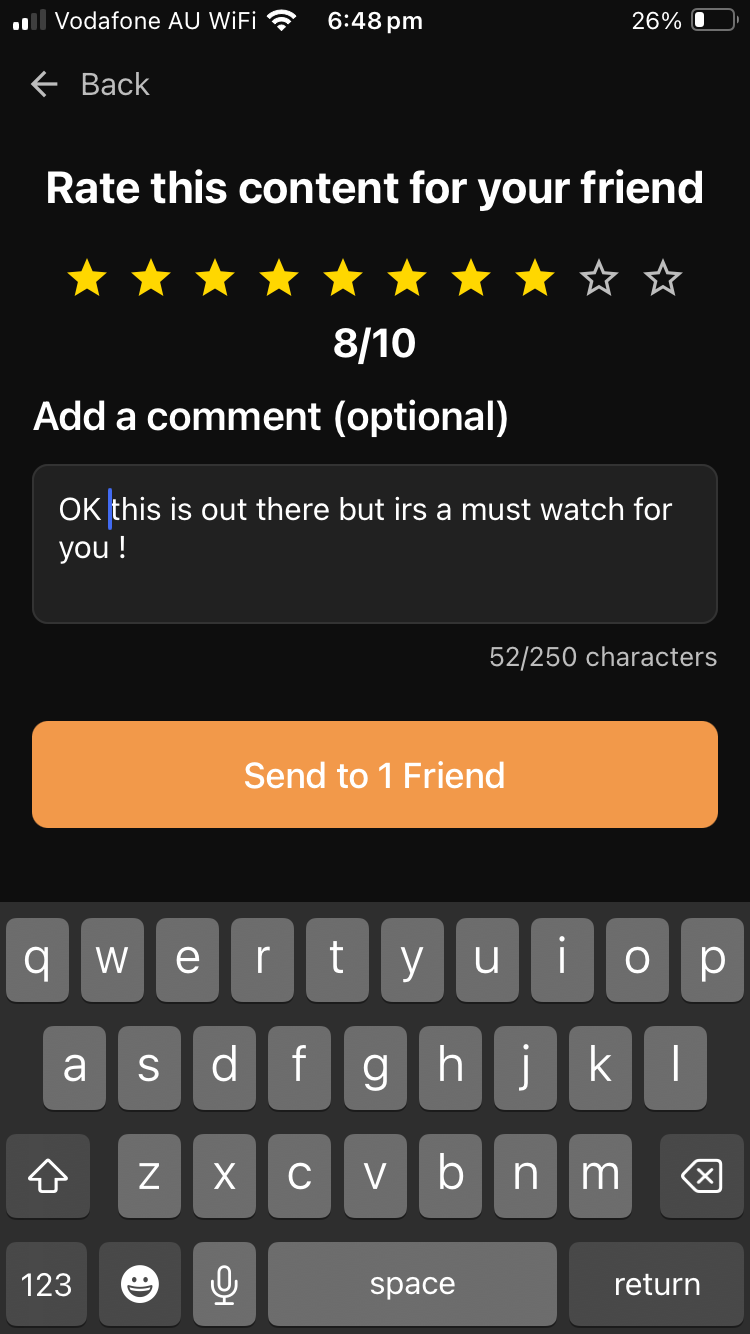The width and height of the screenshot is (750, 1334).
Task: Tap the shift arrow key
Action: (x=47, y=1176)
